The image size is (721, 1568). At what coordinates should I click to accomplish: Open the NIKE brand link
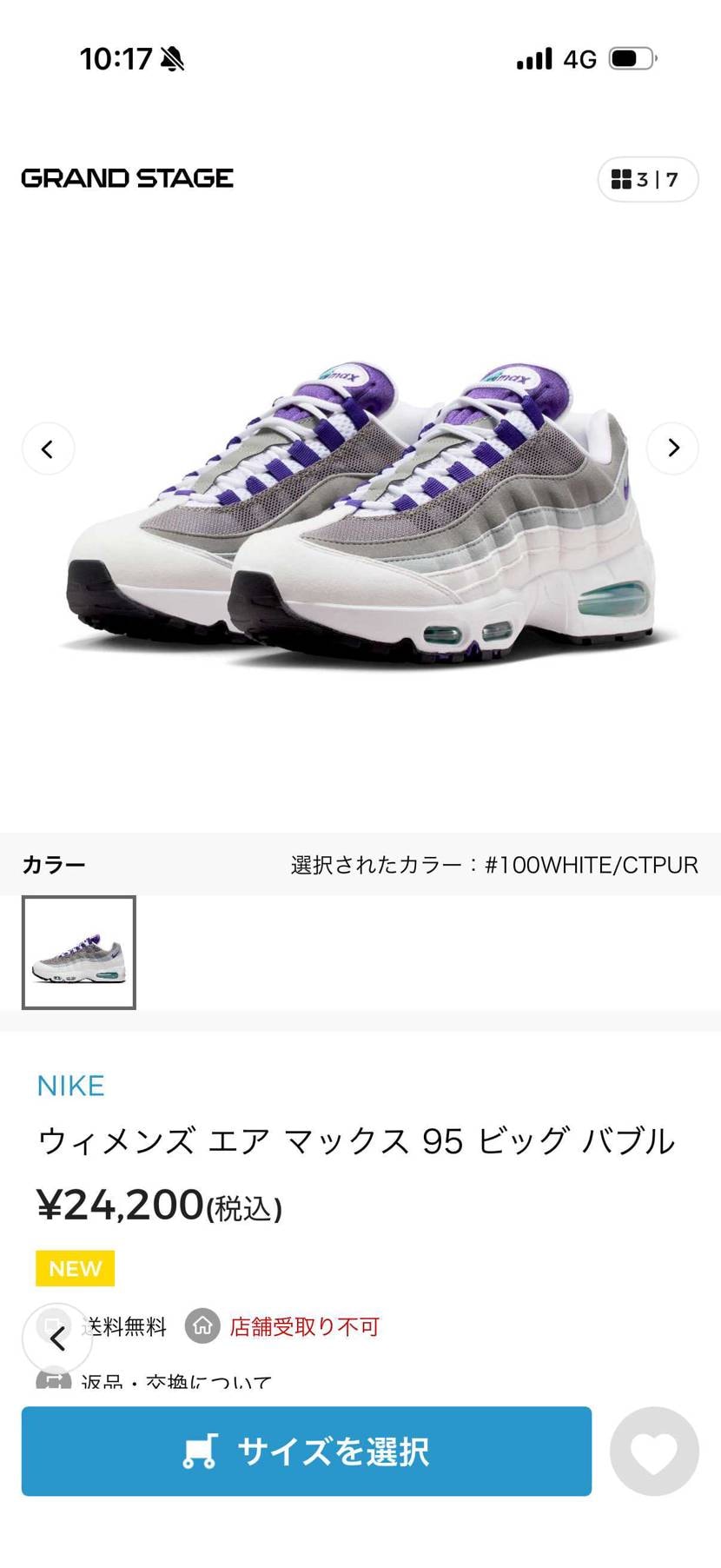[70, 1085]
